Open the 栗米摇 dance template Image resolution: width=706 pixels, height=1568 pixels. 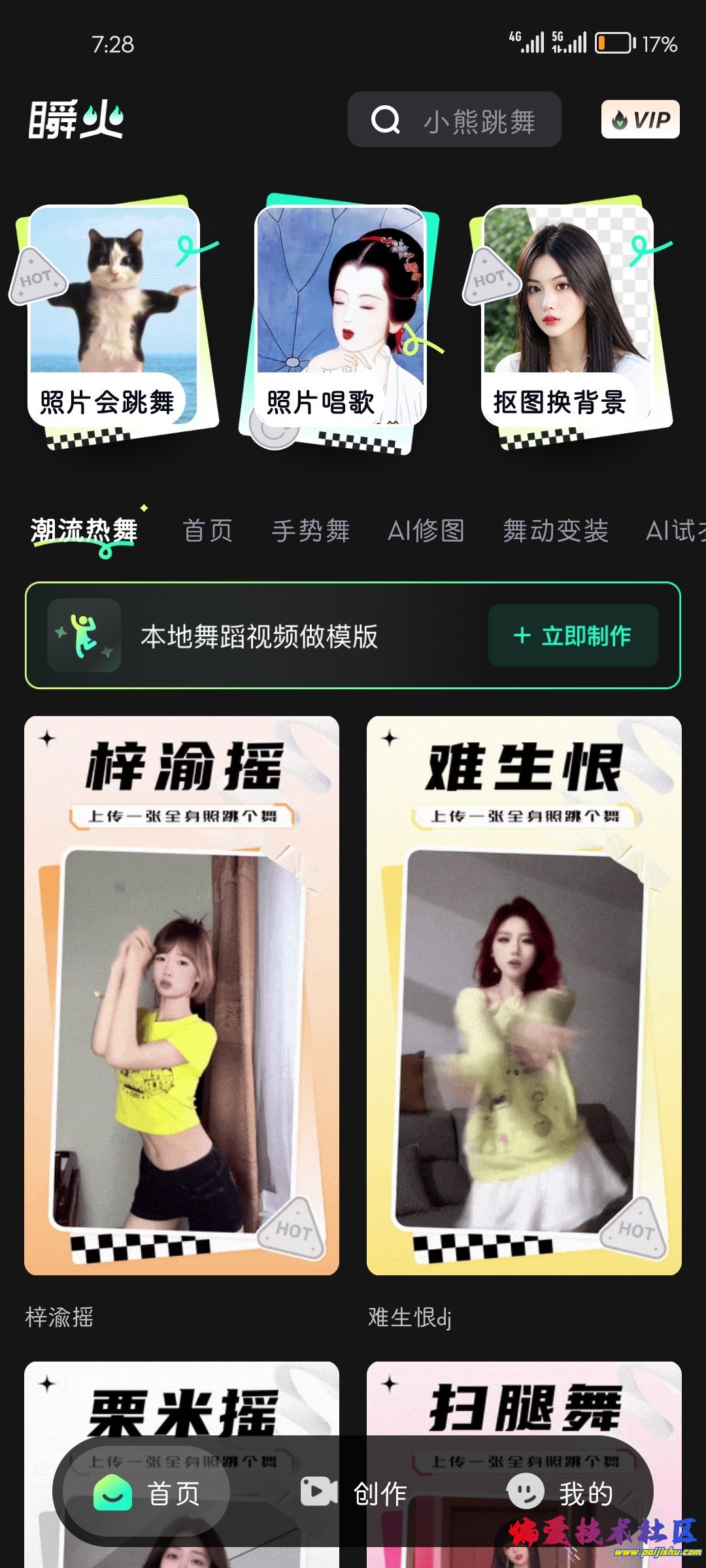(x=182, y=1405)
